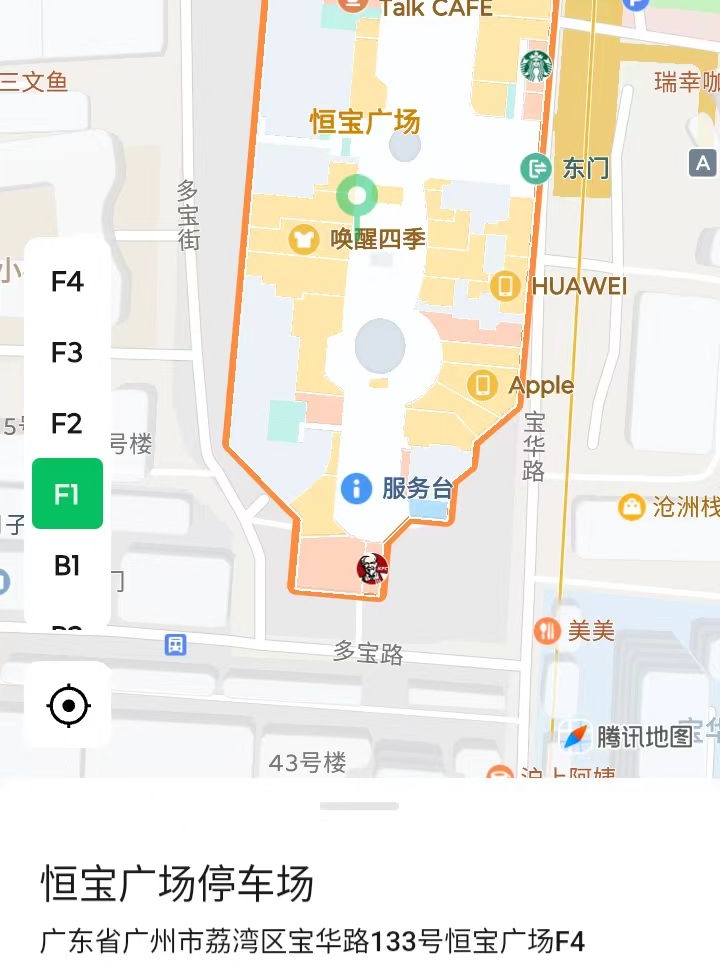
Task: Tap the 服务台 service desk marker
Action: point(357,488)
